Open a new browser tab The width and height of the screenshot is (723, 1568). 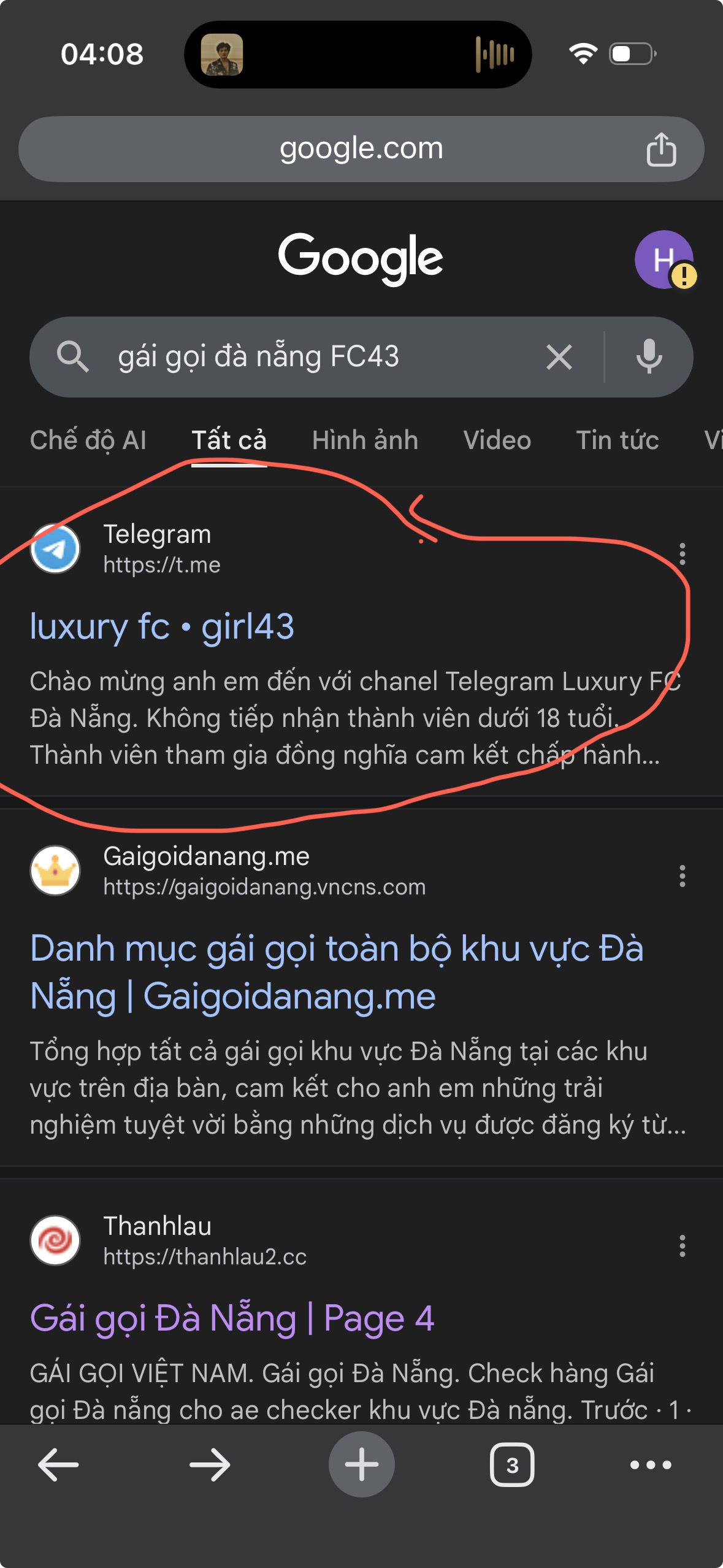(x=361, y=1465)
